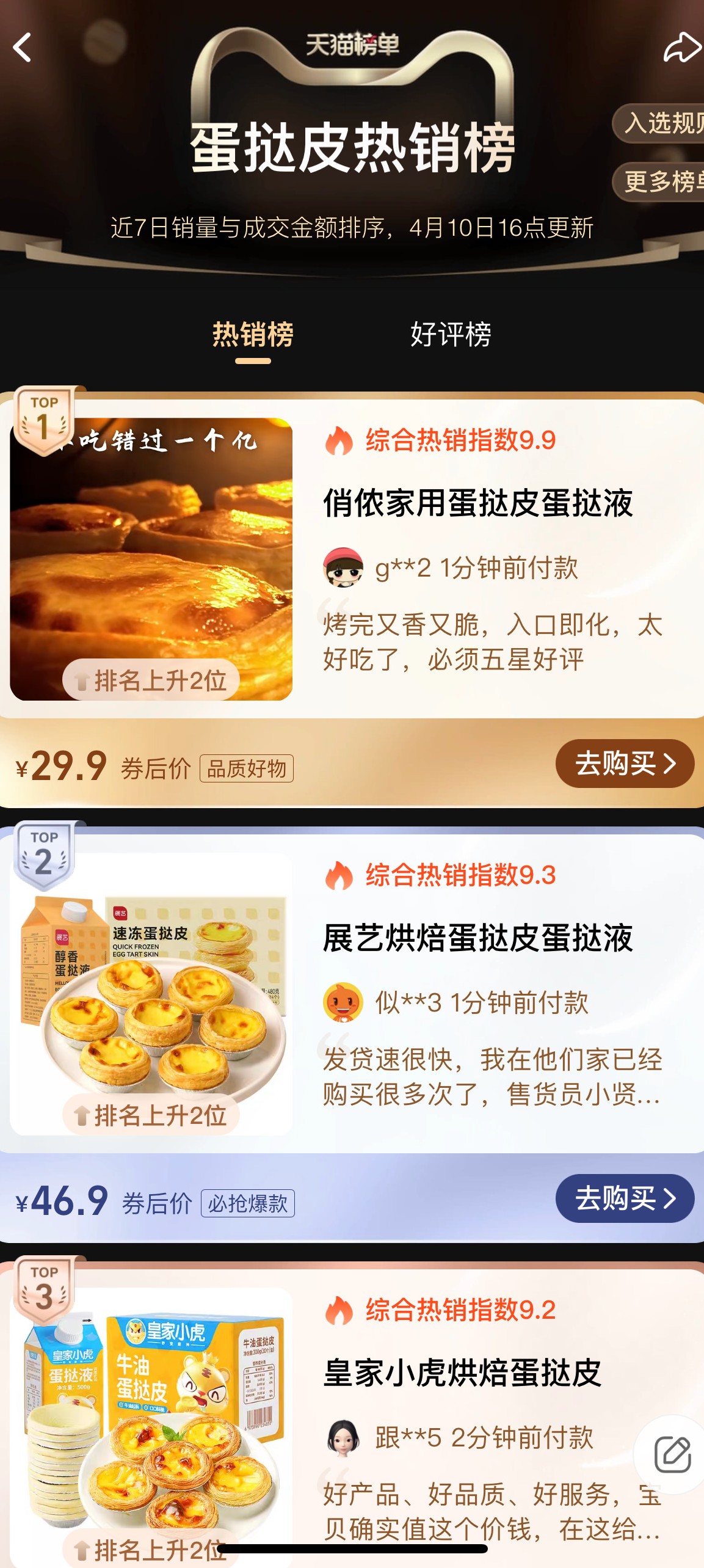Tap 去购买 for the ¥29.9 item
Screen dimensions: 704x1568
pyautogui.click(x=624, y=764)
